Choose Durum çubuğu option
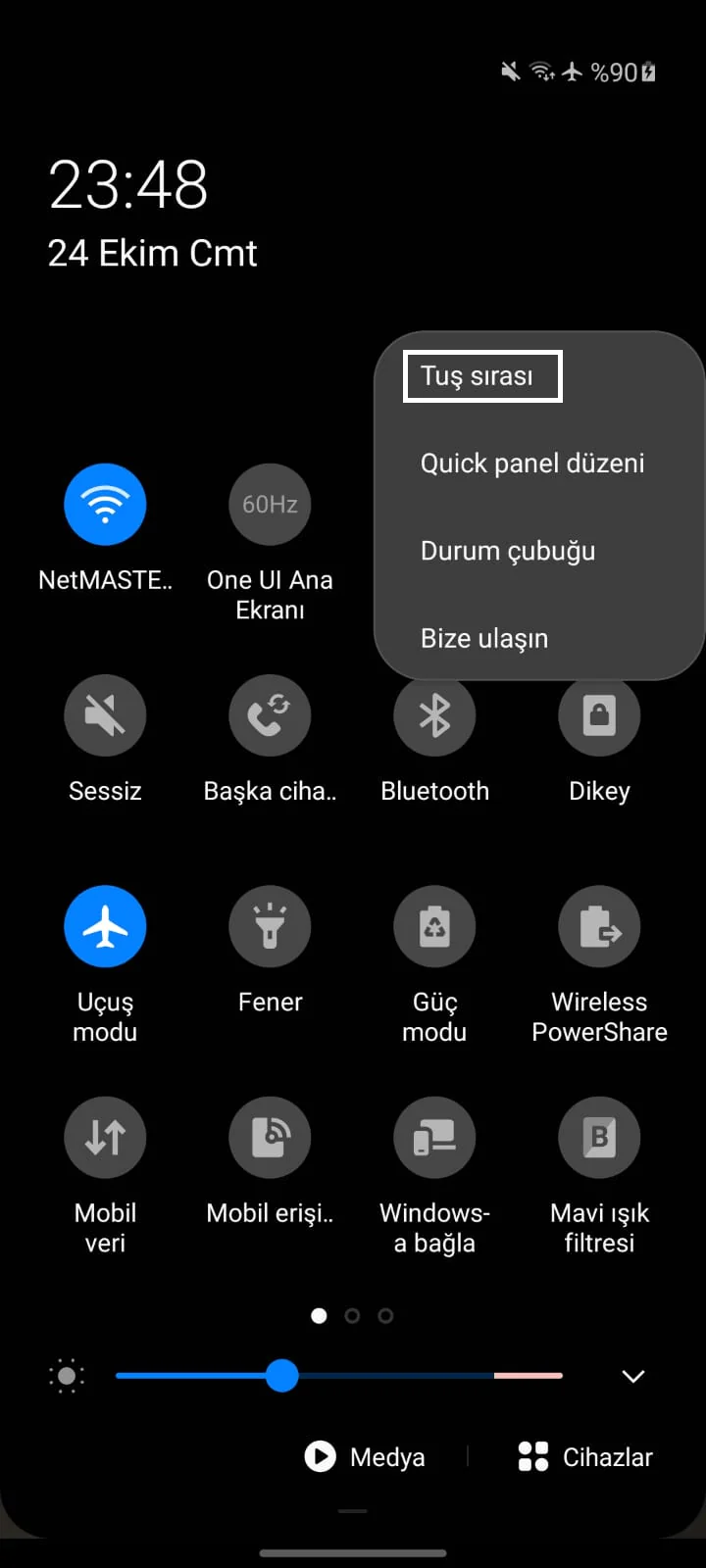The width and height of the screenshot is (706, 1568). tap(507, 550)
